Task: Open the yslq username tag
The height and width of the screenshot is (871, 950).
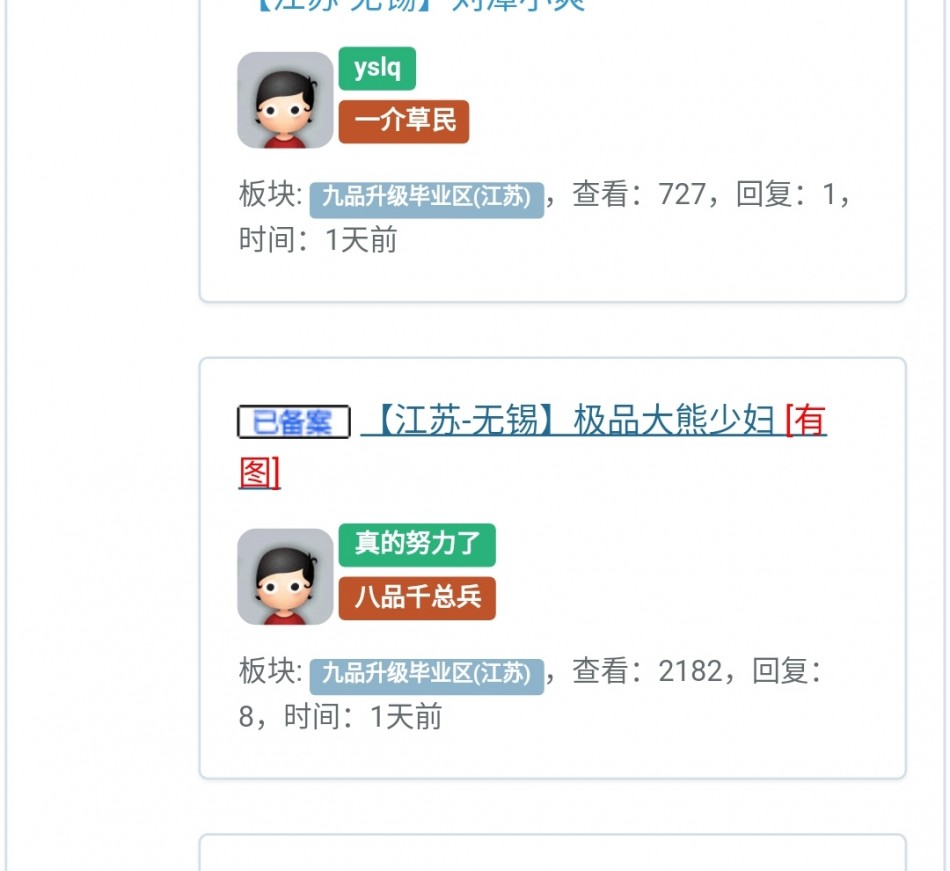Action: click(x=377, y=69)
